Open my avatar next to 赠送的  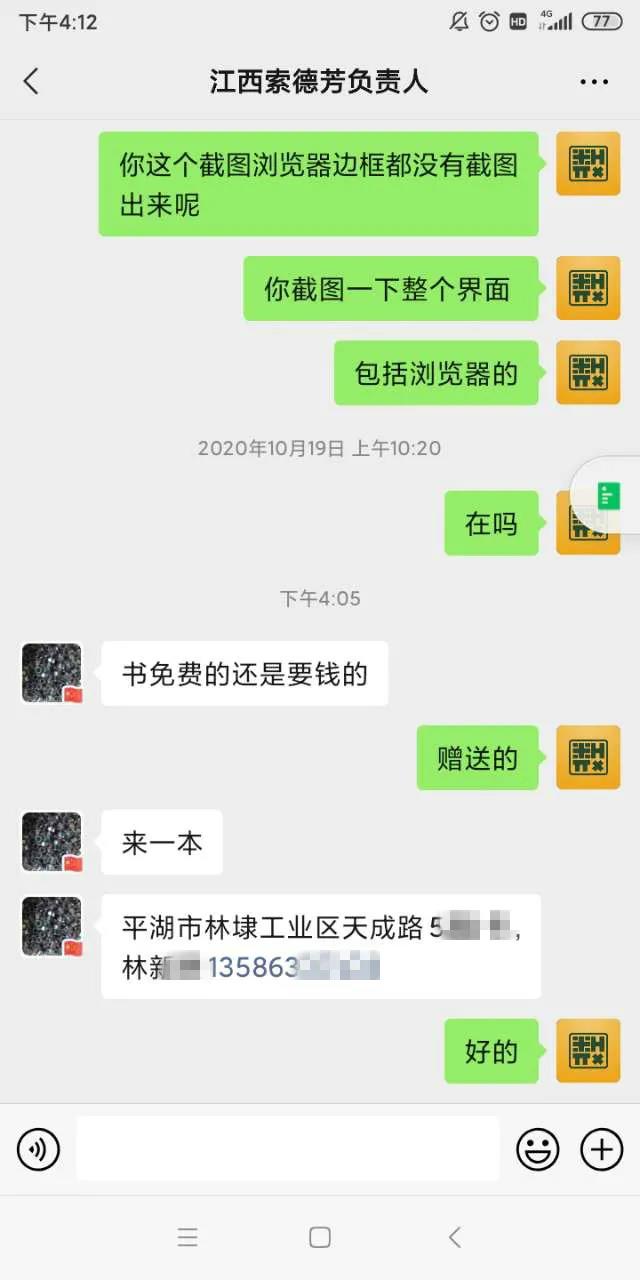click(x=588, y=757)
